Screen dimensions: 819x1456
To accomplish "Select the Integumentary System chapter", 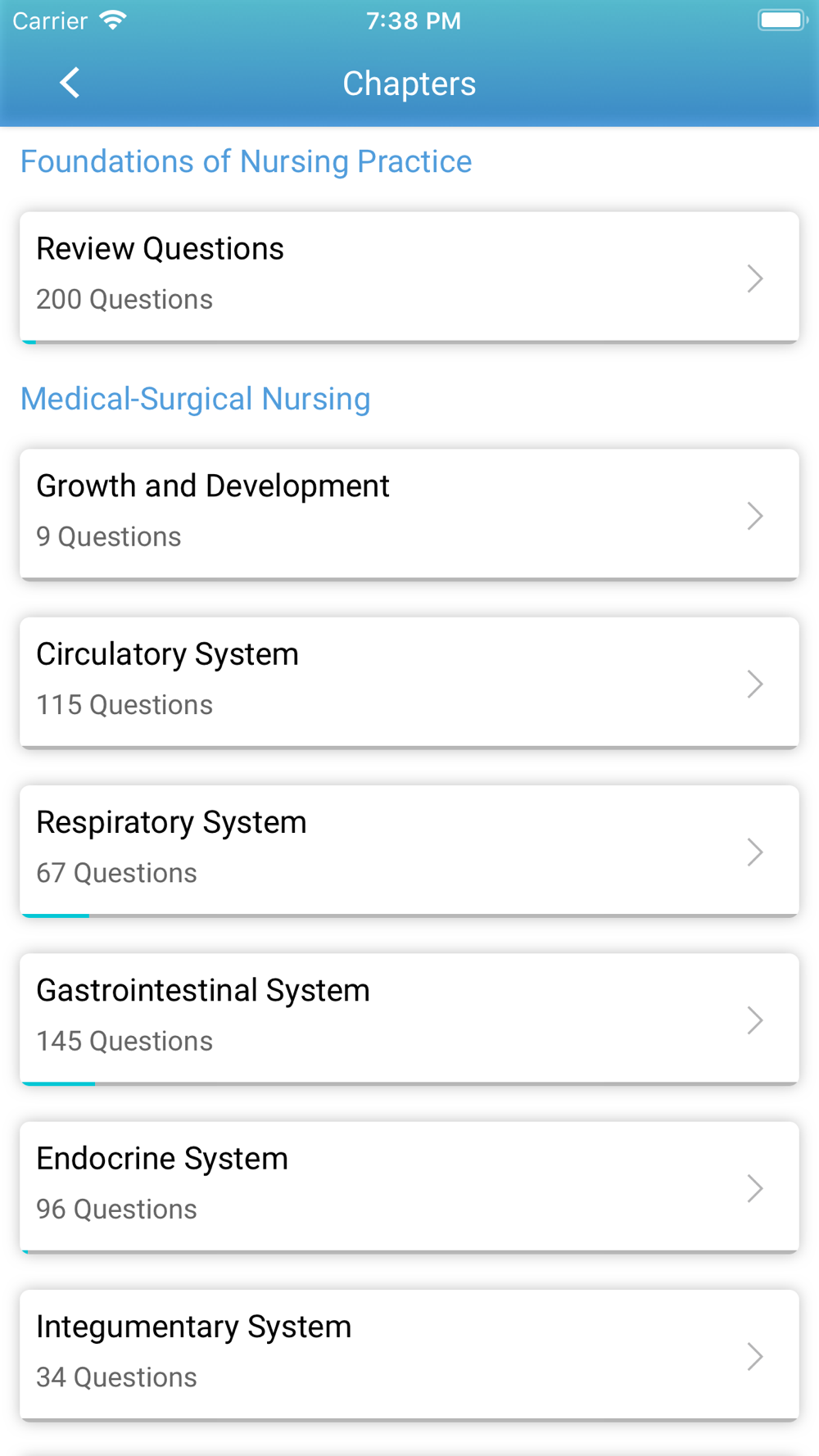I will point(409,1355).
